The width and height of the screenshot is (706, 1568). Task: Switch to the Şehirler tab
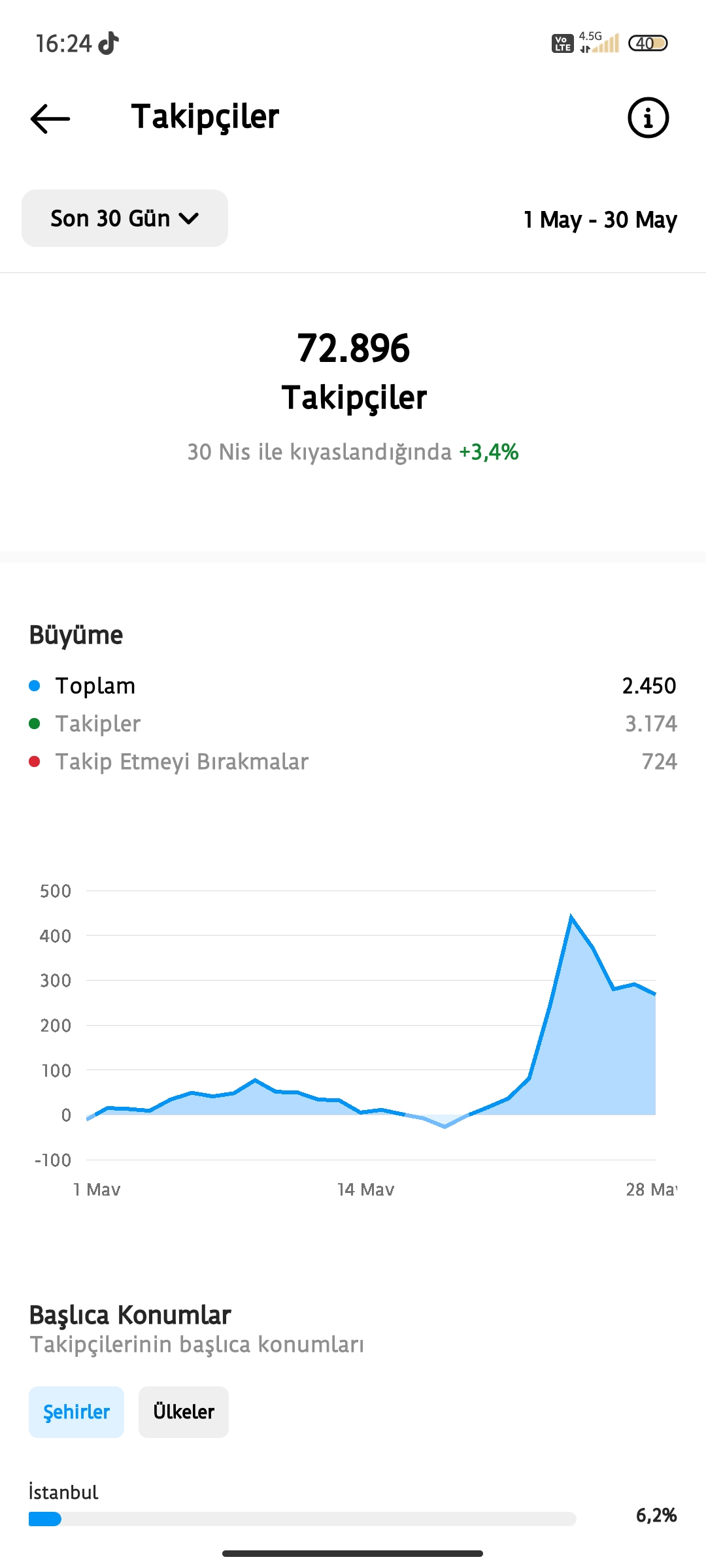(76, 1412)
